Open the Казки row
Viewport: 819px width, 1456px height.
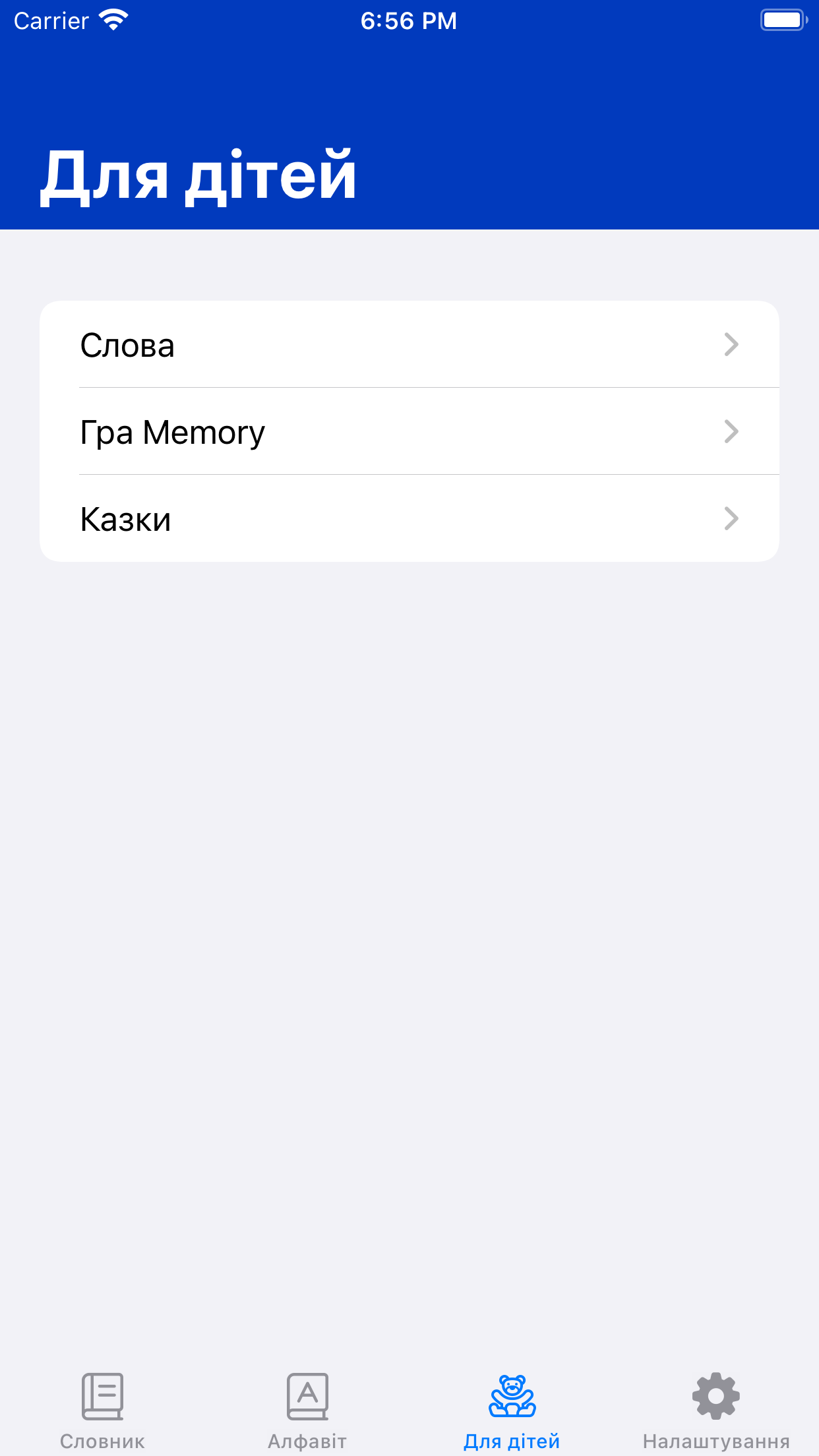point(409,518)
